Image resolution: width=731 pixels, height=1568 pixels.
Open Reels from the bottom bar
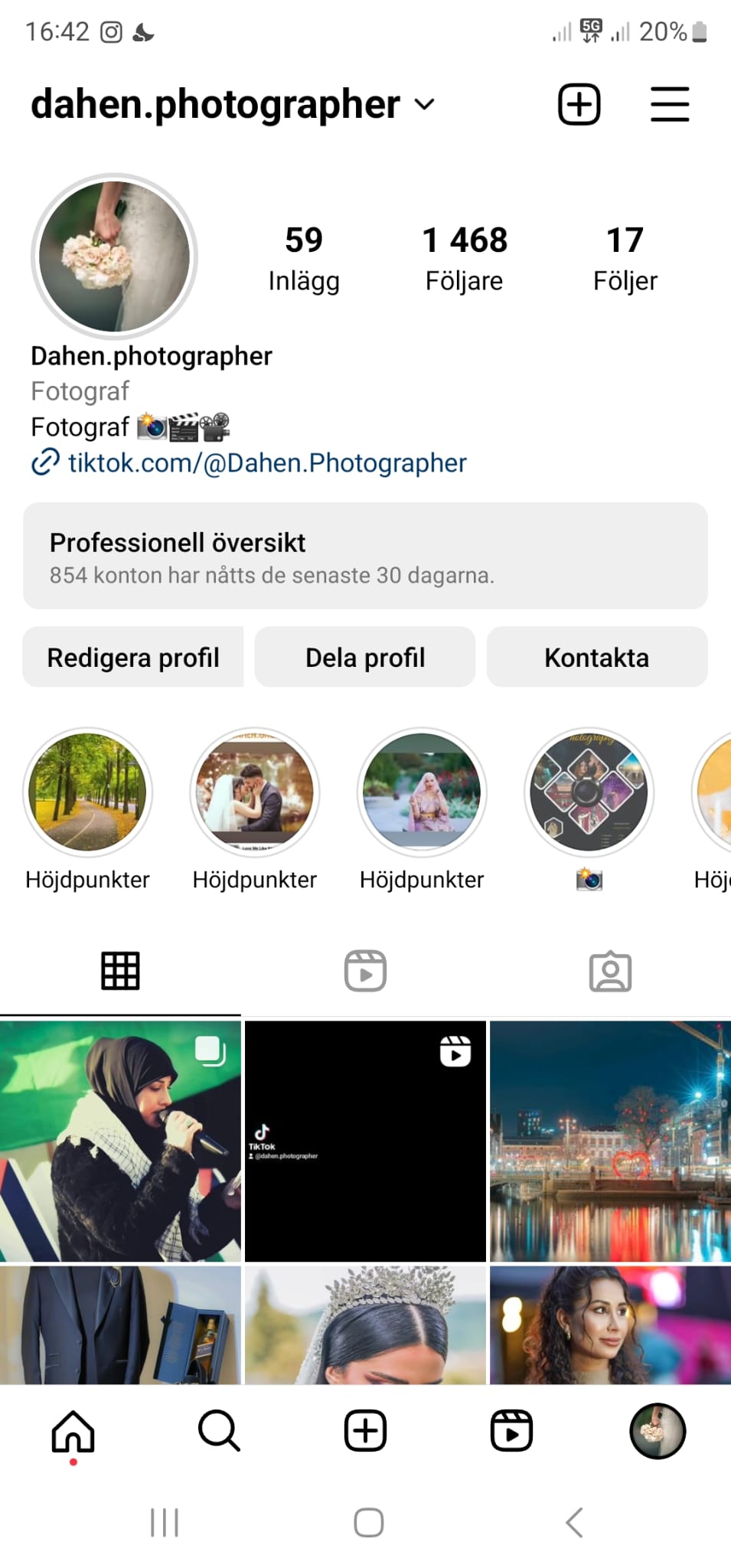(511, 1430)
